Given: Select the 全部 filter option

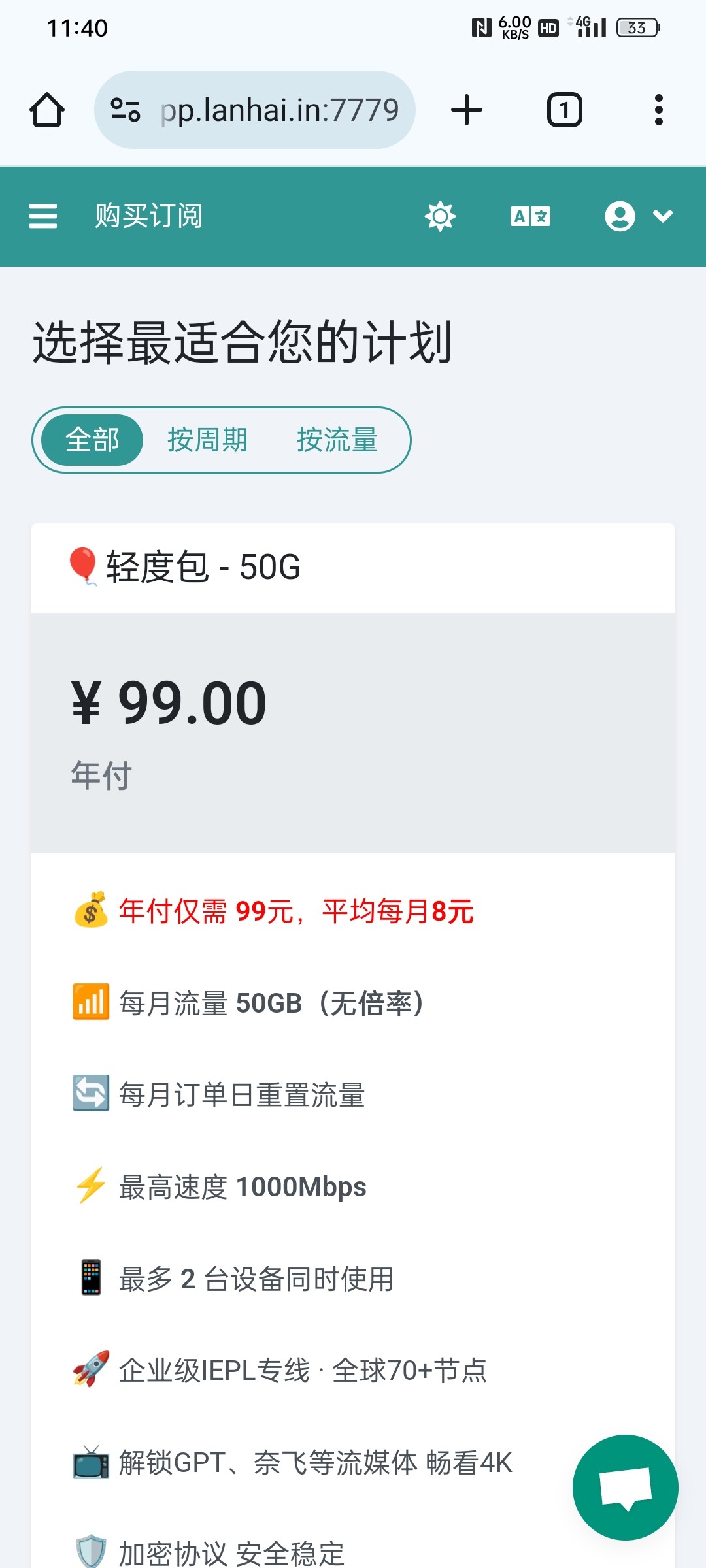Looking at the screenshot, I should pyautogui.click(x=92, y=440).
